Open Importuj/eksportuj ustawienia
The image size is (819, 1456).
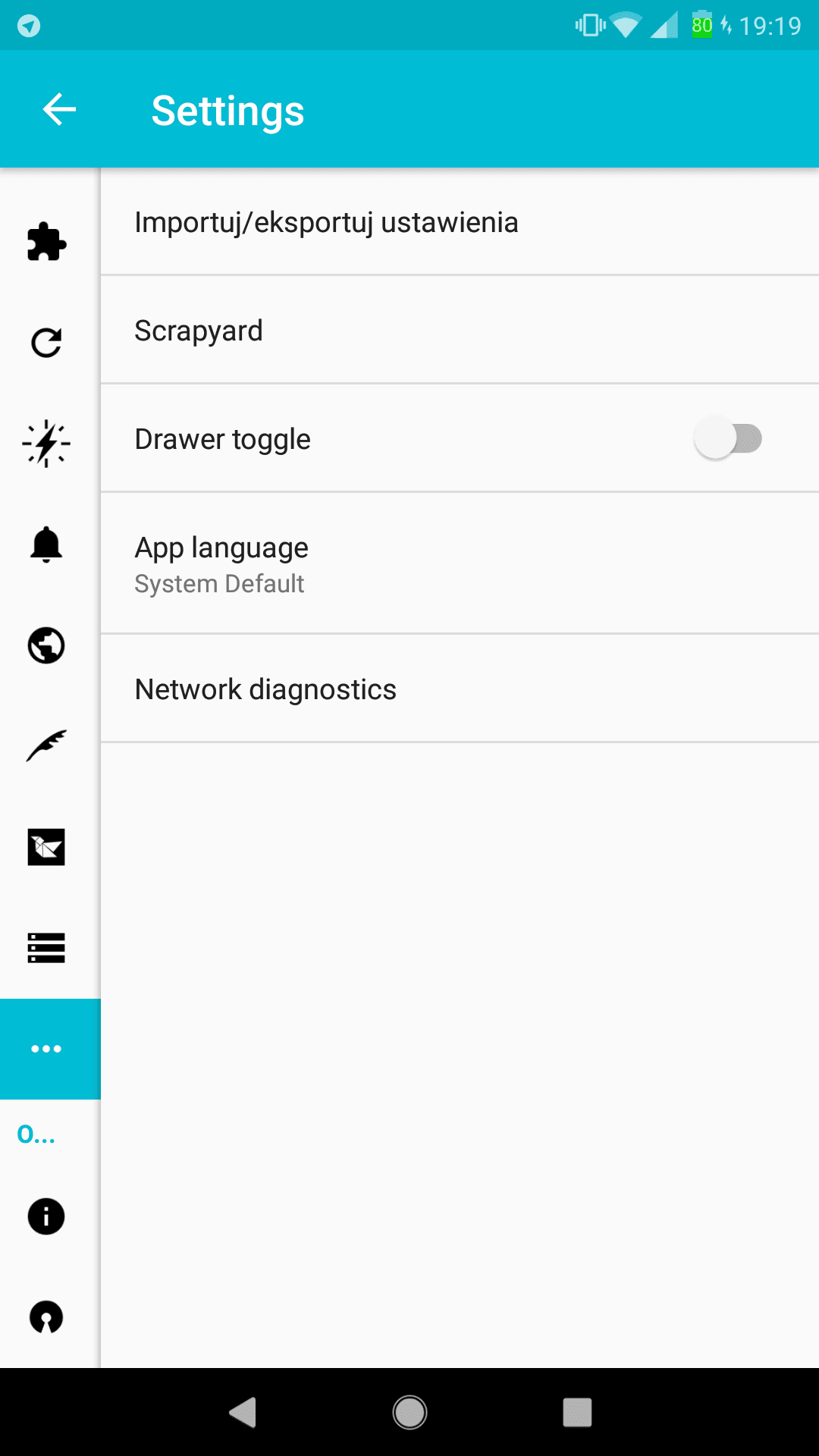click(460, 221)
